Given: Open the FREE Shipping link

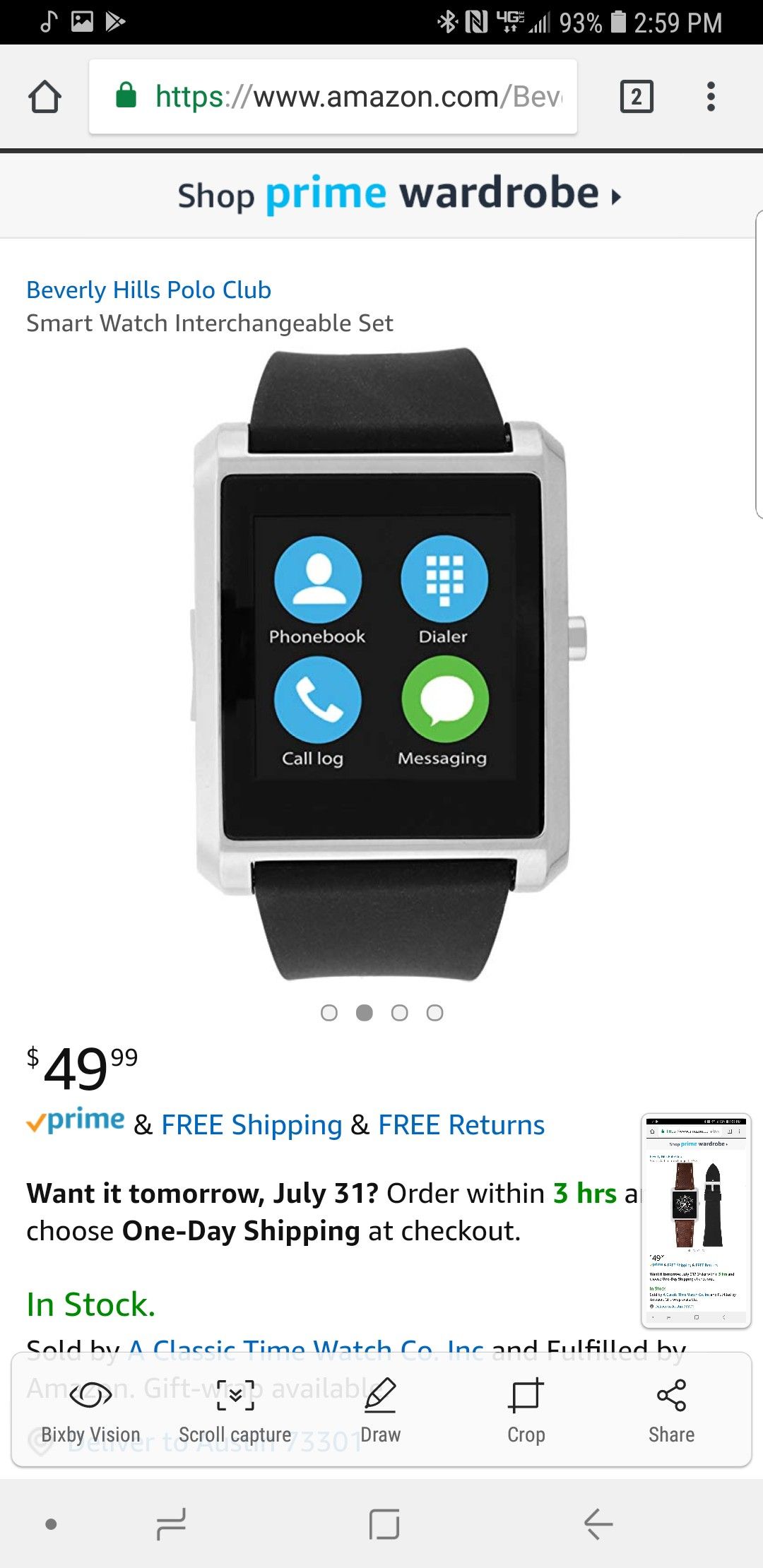Looking at the screenshot, I should [x=252, y=1124].
